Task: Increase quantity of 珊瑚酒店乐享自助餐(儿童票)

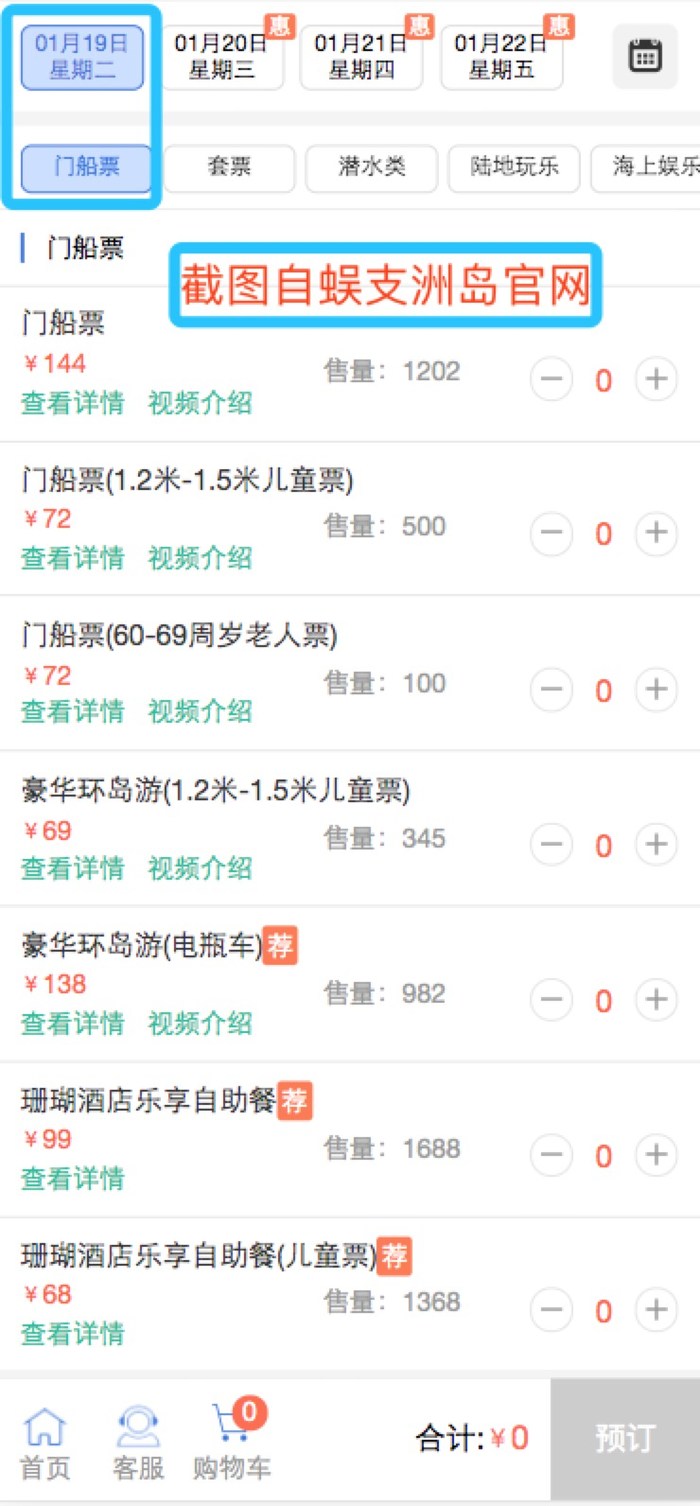Action: (x=656, y=1309)
